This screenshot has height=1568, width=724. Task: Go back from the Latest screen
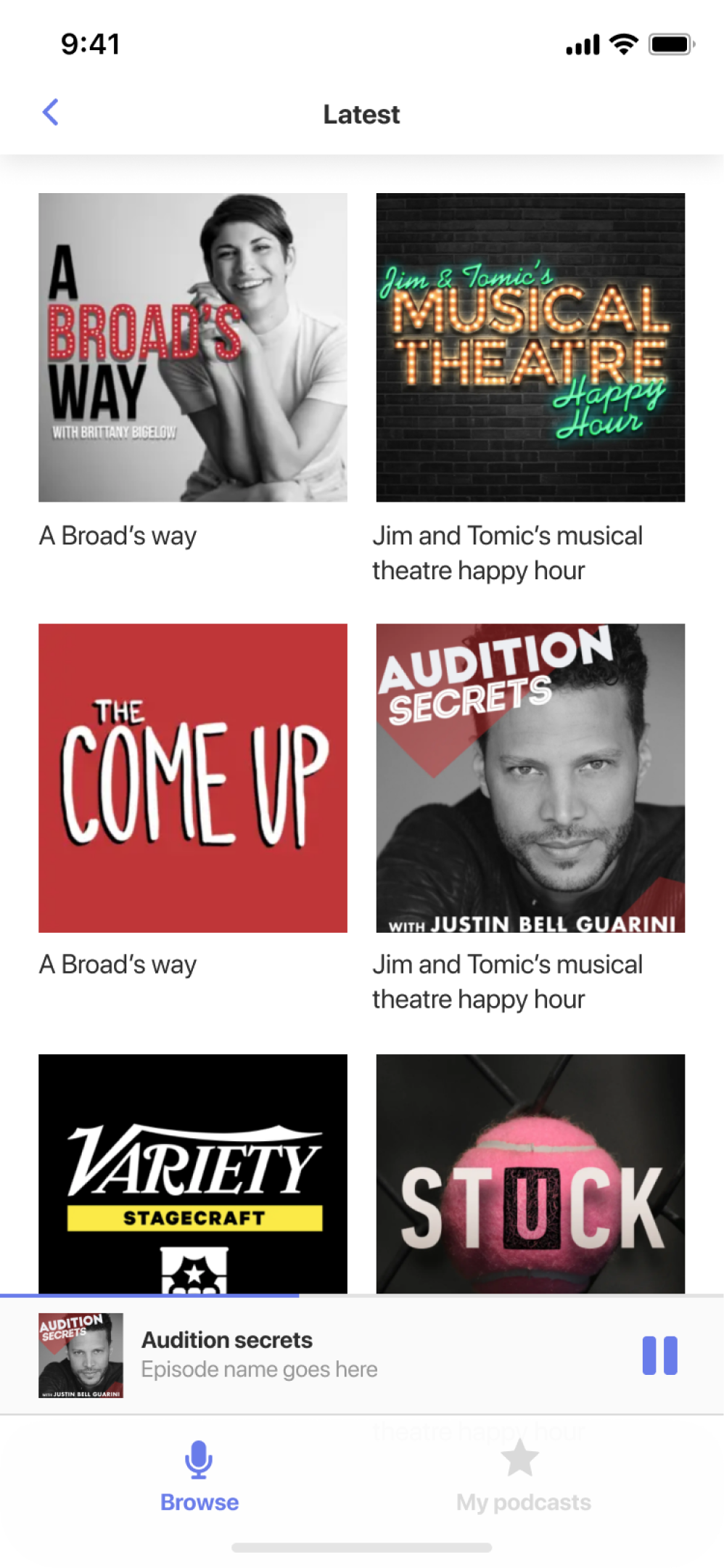click(51, 113)
